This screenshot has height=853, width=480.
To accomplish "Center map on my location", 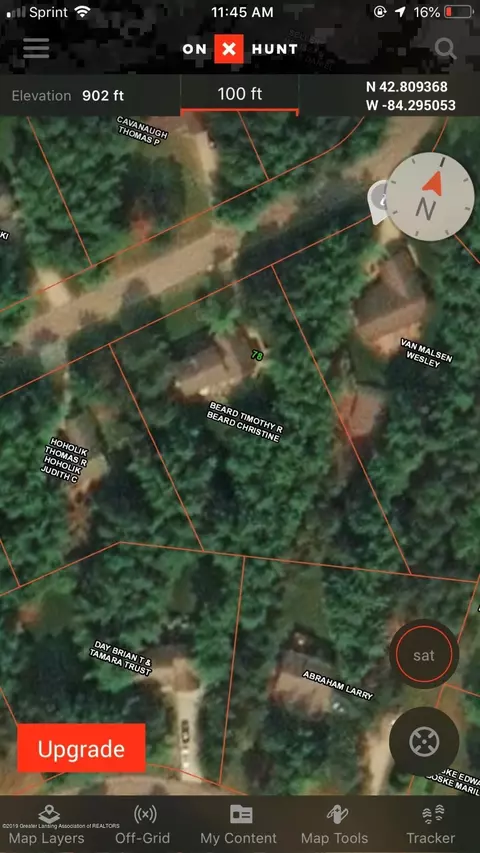I will coord(424,741).
